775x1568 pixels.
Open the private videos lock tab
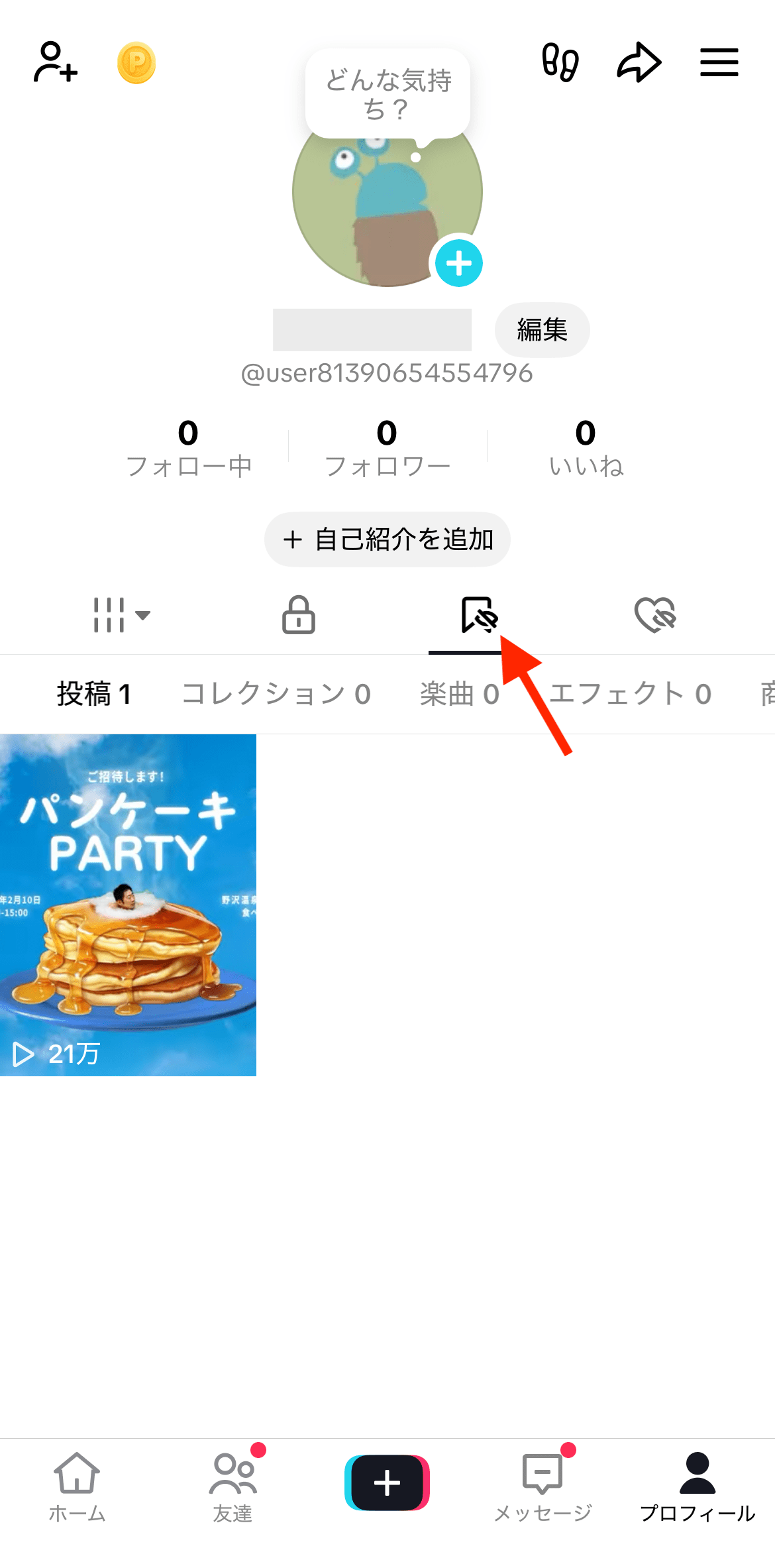click(298, 616)
